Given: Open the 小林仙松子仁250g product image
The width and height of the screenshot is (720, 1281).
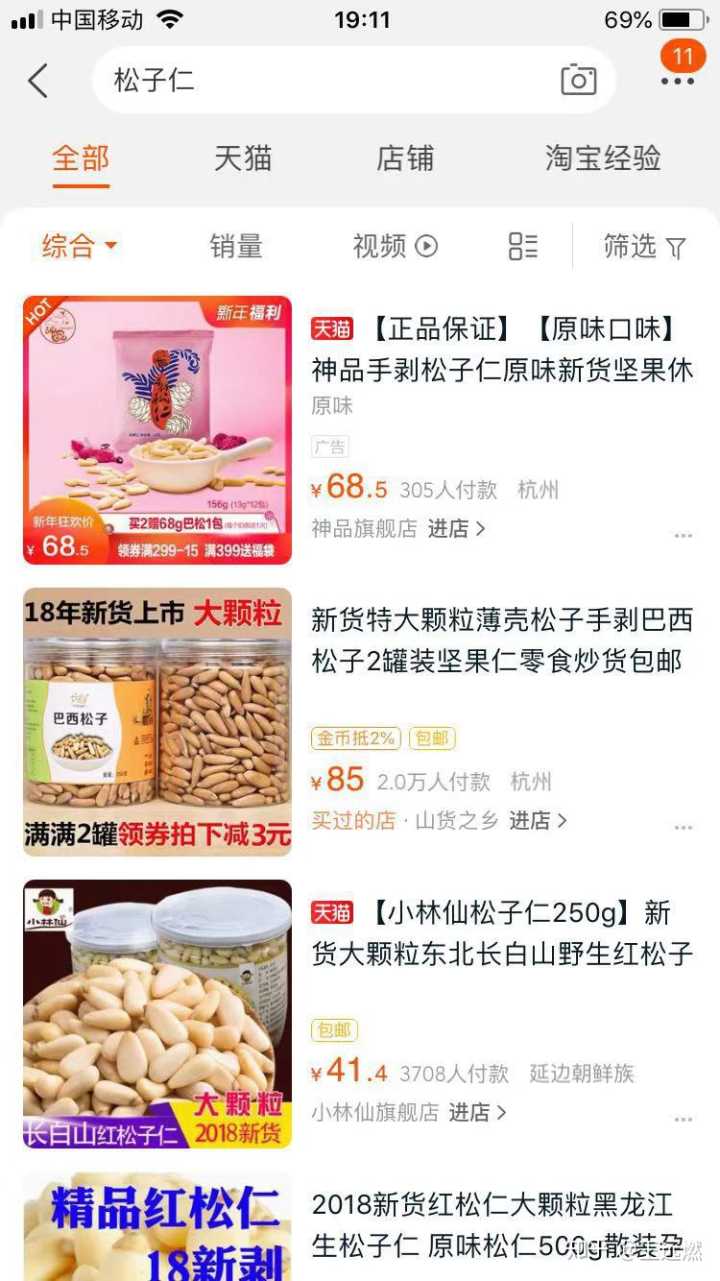Looking at the screenshot, I should pos(157,1014).
